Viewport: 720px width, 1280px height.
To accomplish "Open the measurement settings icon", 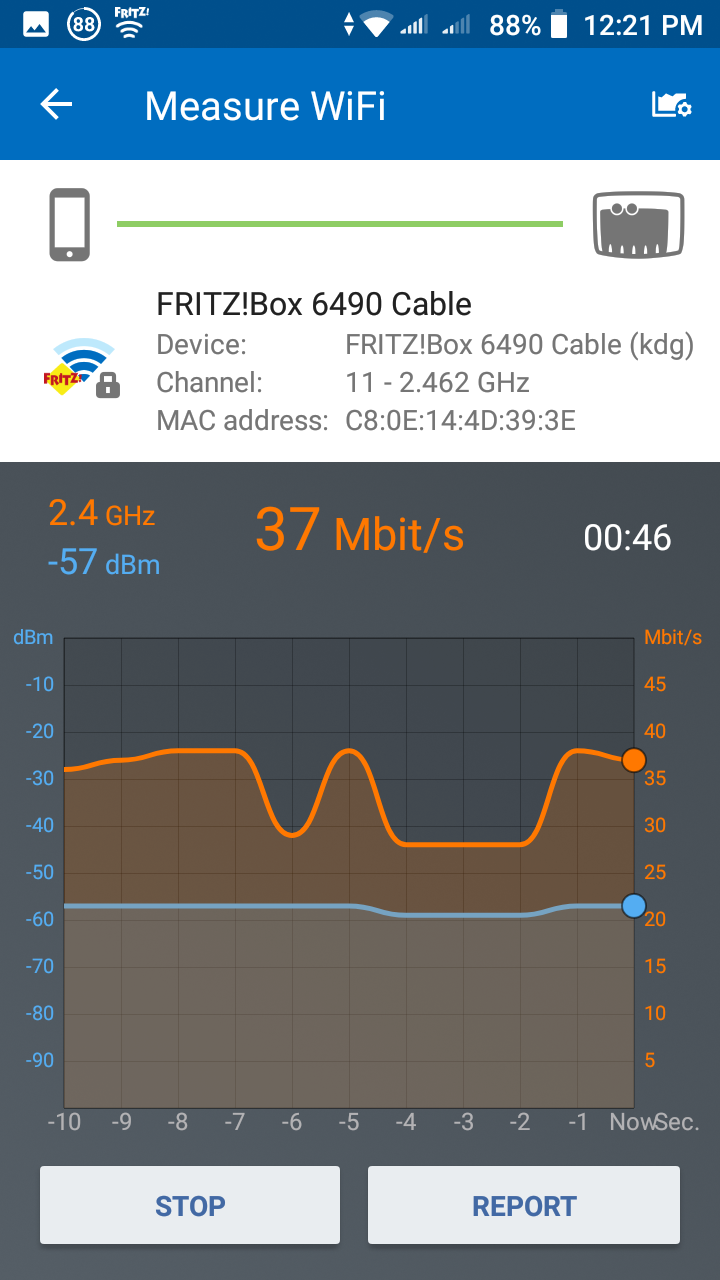I will [x=671, y=104].
